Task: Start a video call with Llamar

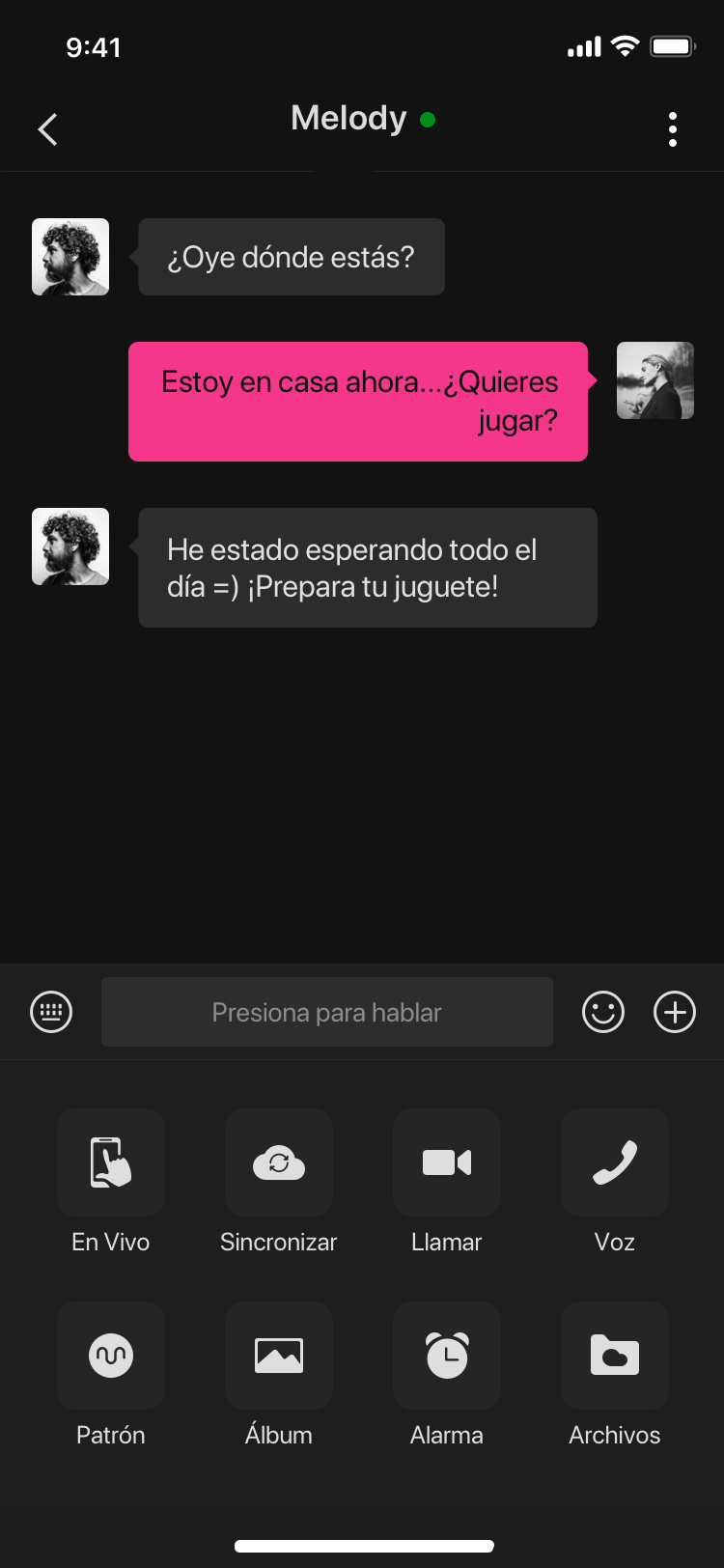Action: point(447,1162)
